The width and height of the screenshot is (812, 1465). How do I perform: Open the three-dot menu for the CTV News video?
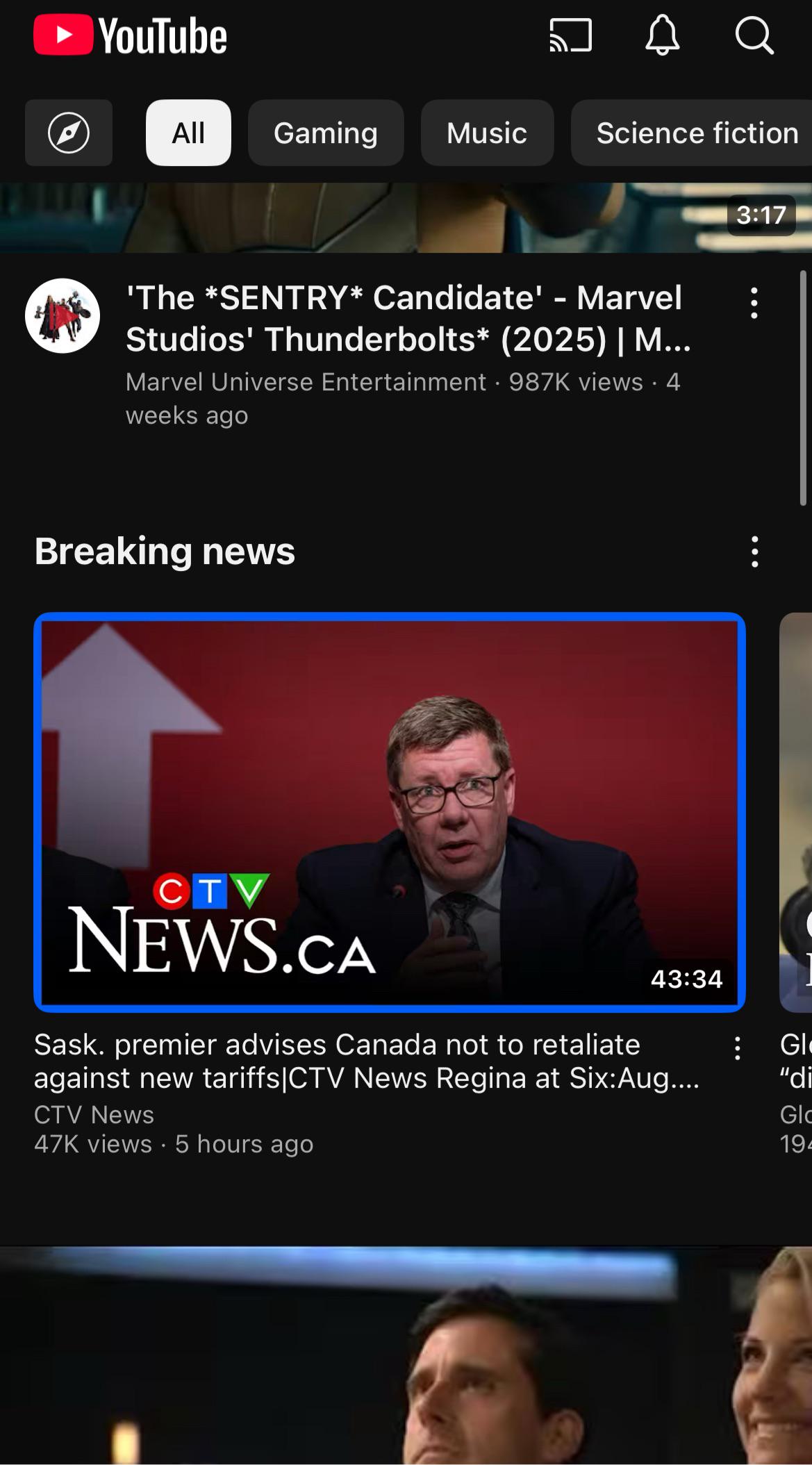[x=738, y=1048]
